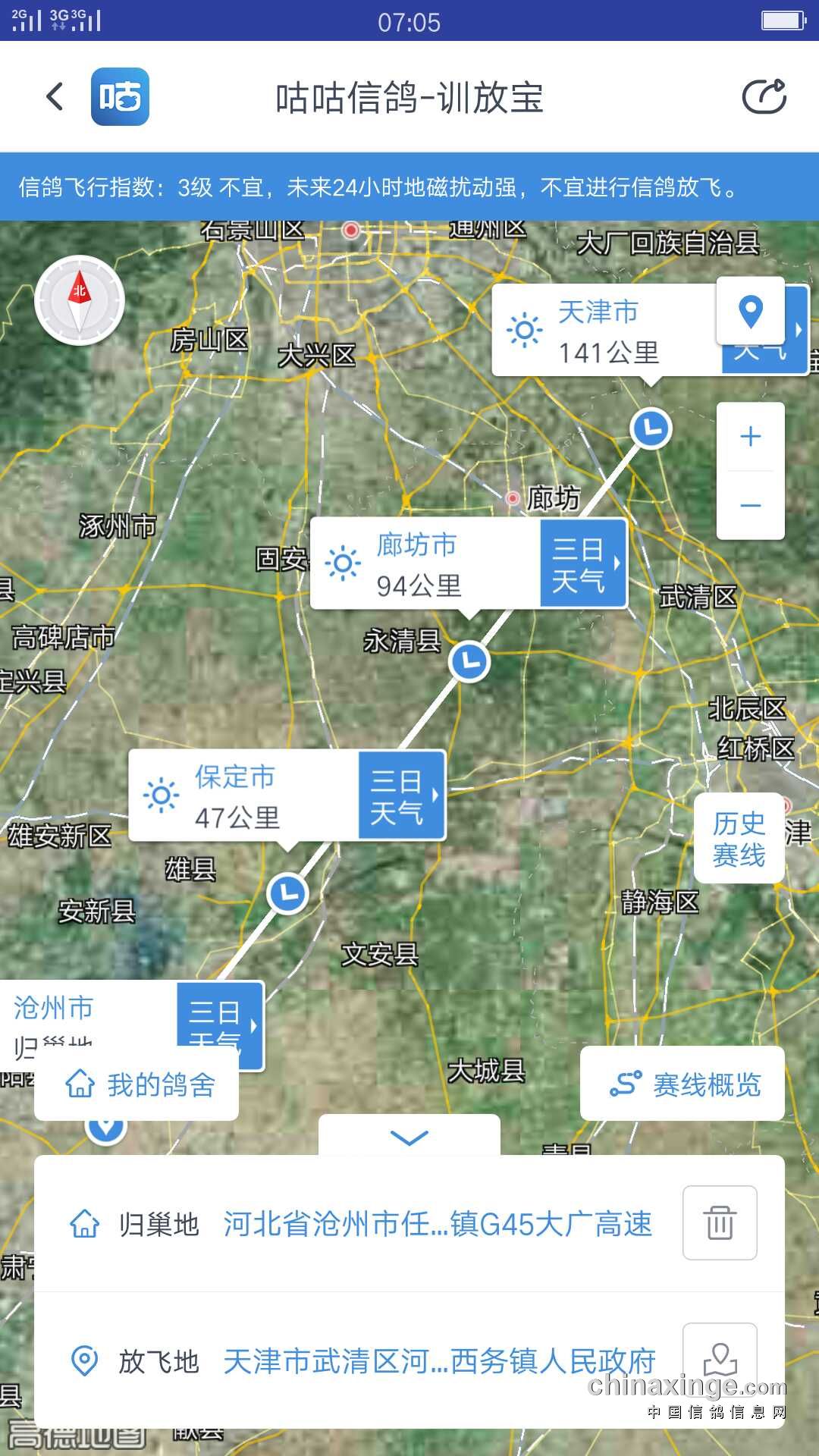
Task: Edit the 放飞地 address row
Action: pos(438,1361)
